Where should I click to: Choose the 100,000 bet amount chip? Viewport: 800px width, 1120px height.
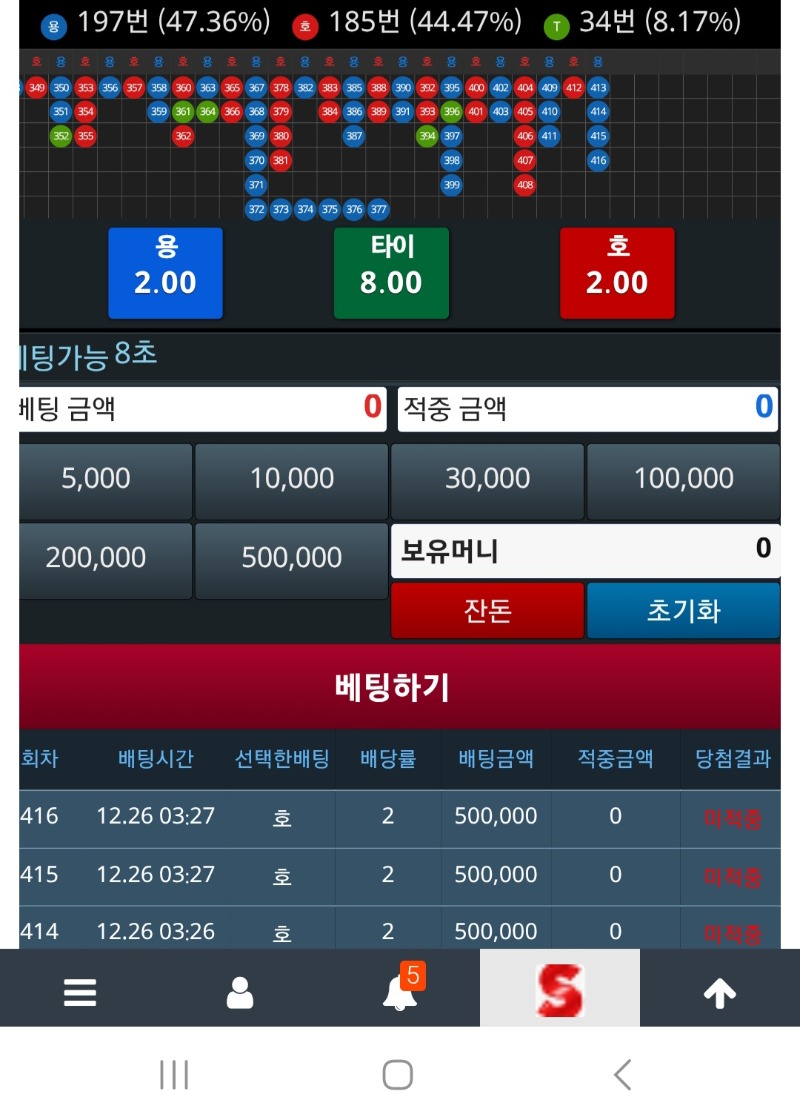683,479
